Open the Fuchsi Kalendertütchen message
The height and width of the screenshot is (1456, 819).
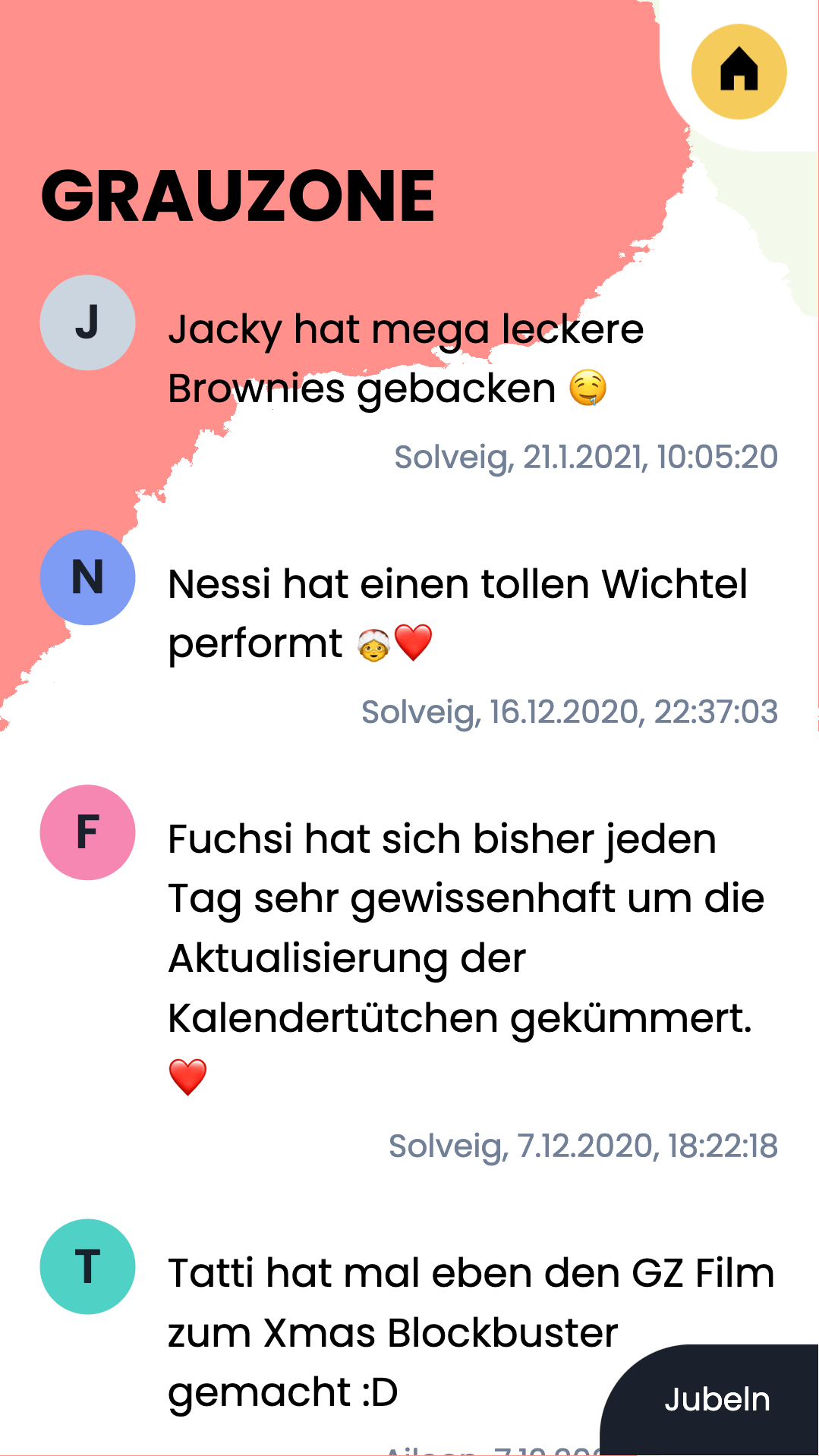pyautogui.click(x=465, y=928)
